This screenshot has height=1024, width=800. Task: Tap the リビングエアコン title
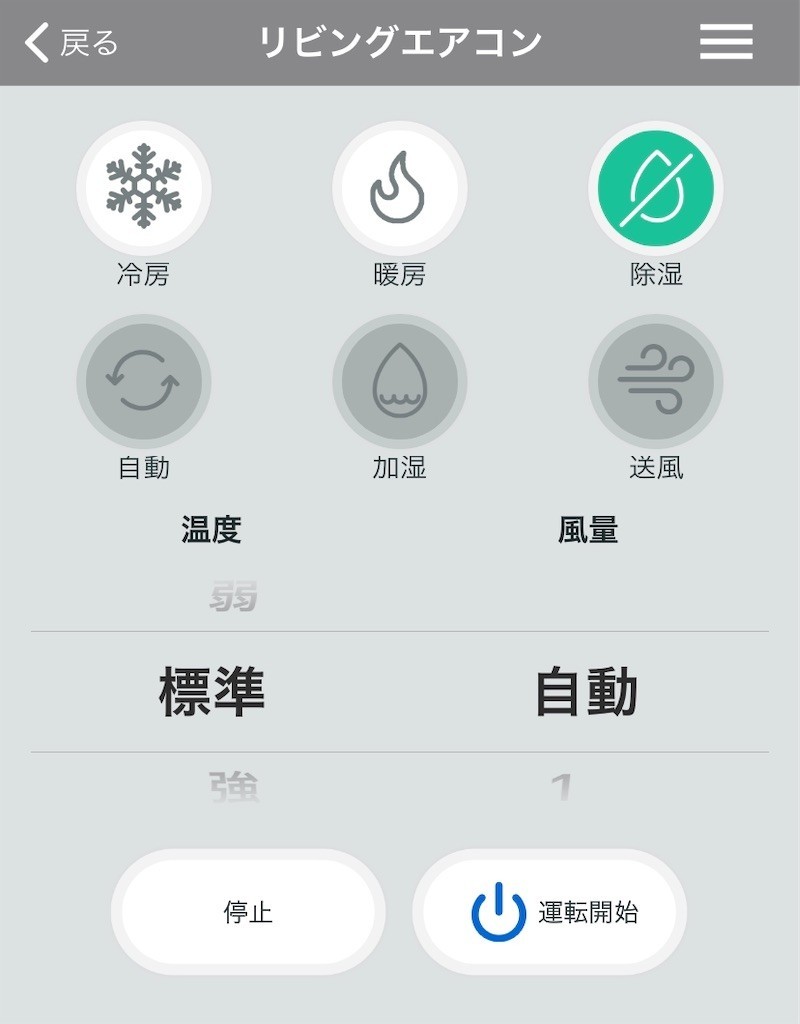400,40
